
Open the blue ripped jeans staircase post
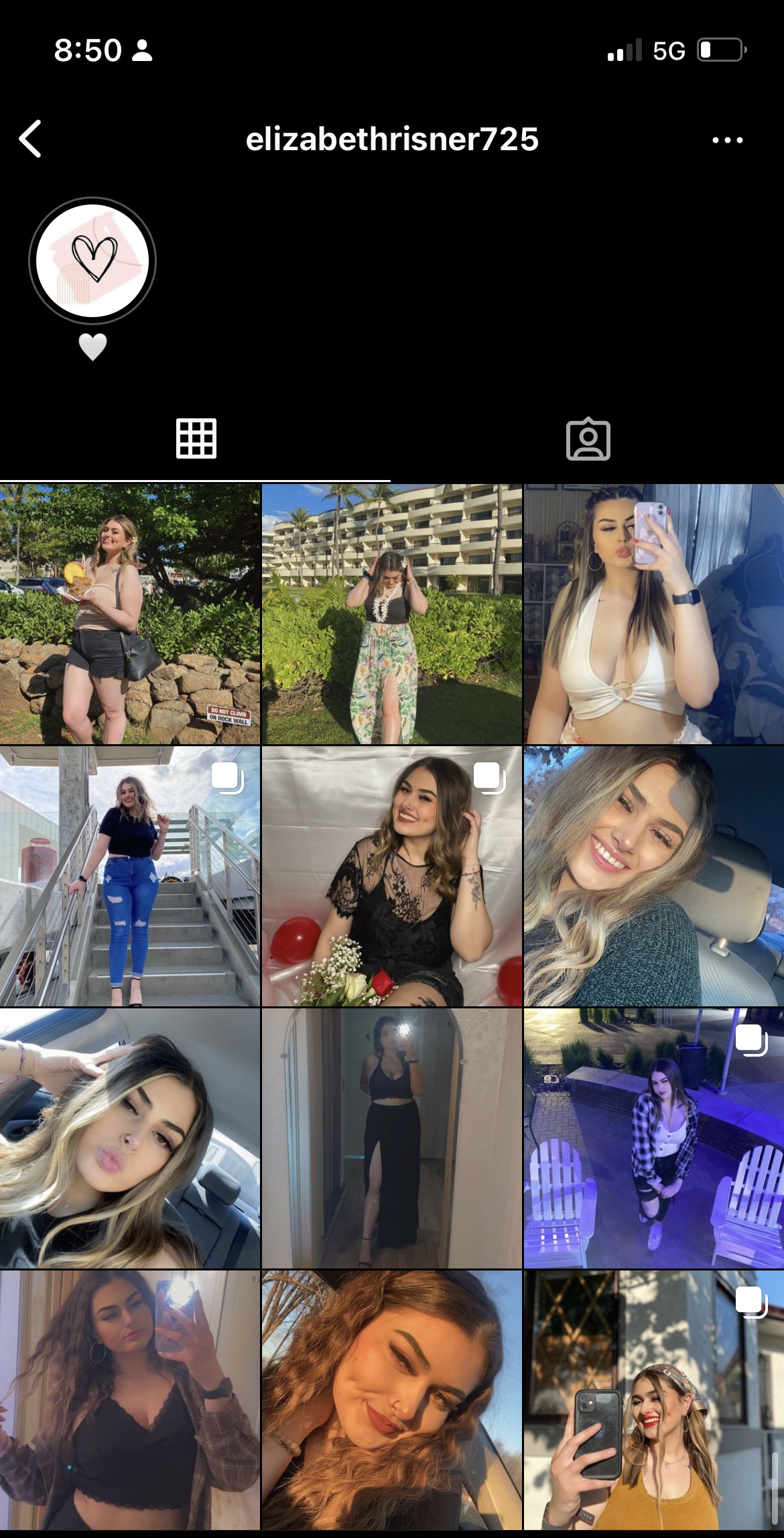129,876
